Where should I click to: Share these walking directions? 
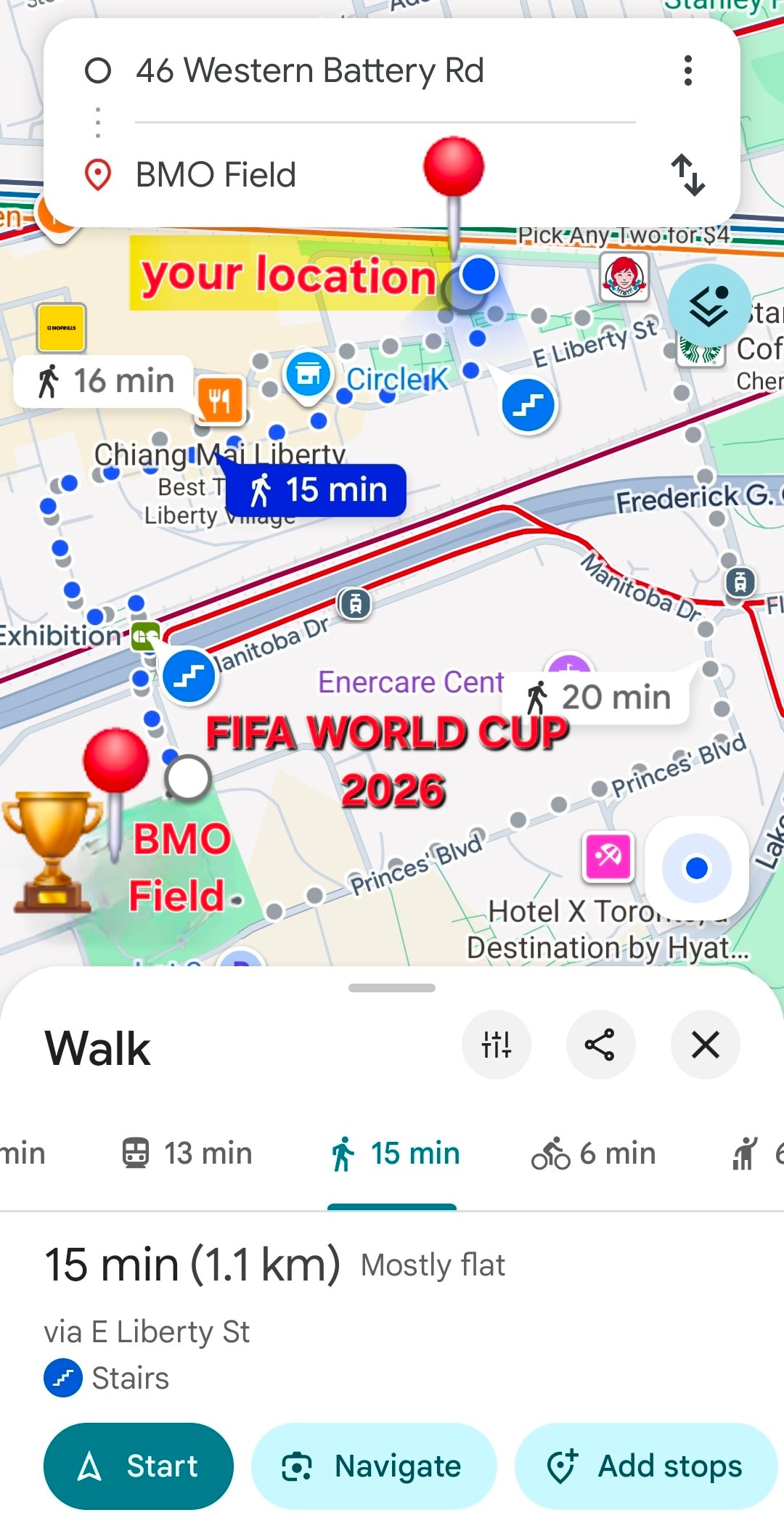point(600,1045)
